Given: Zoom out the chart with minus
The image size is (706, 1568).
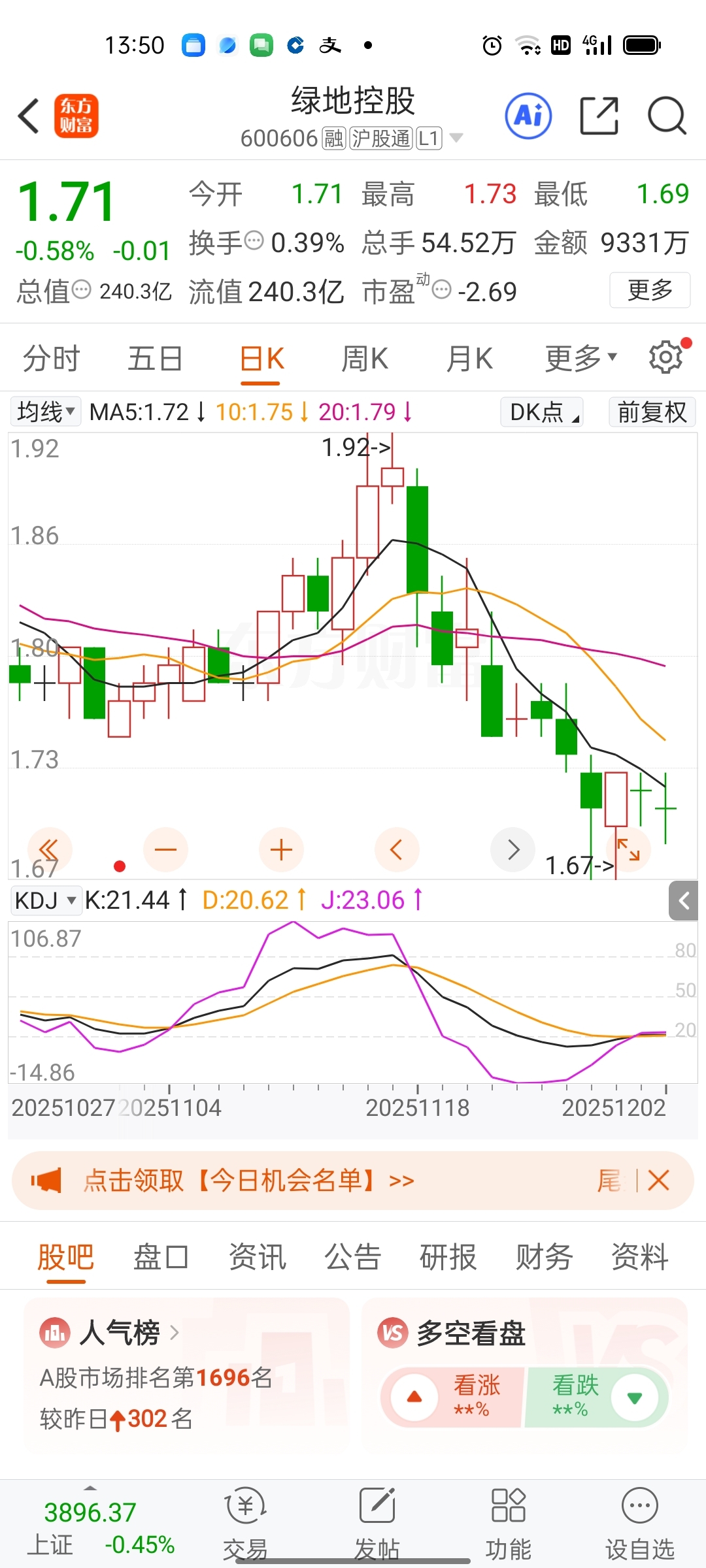Looking at the screenshot, I should pyautogui.click(x=165, y=850).
